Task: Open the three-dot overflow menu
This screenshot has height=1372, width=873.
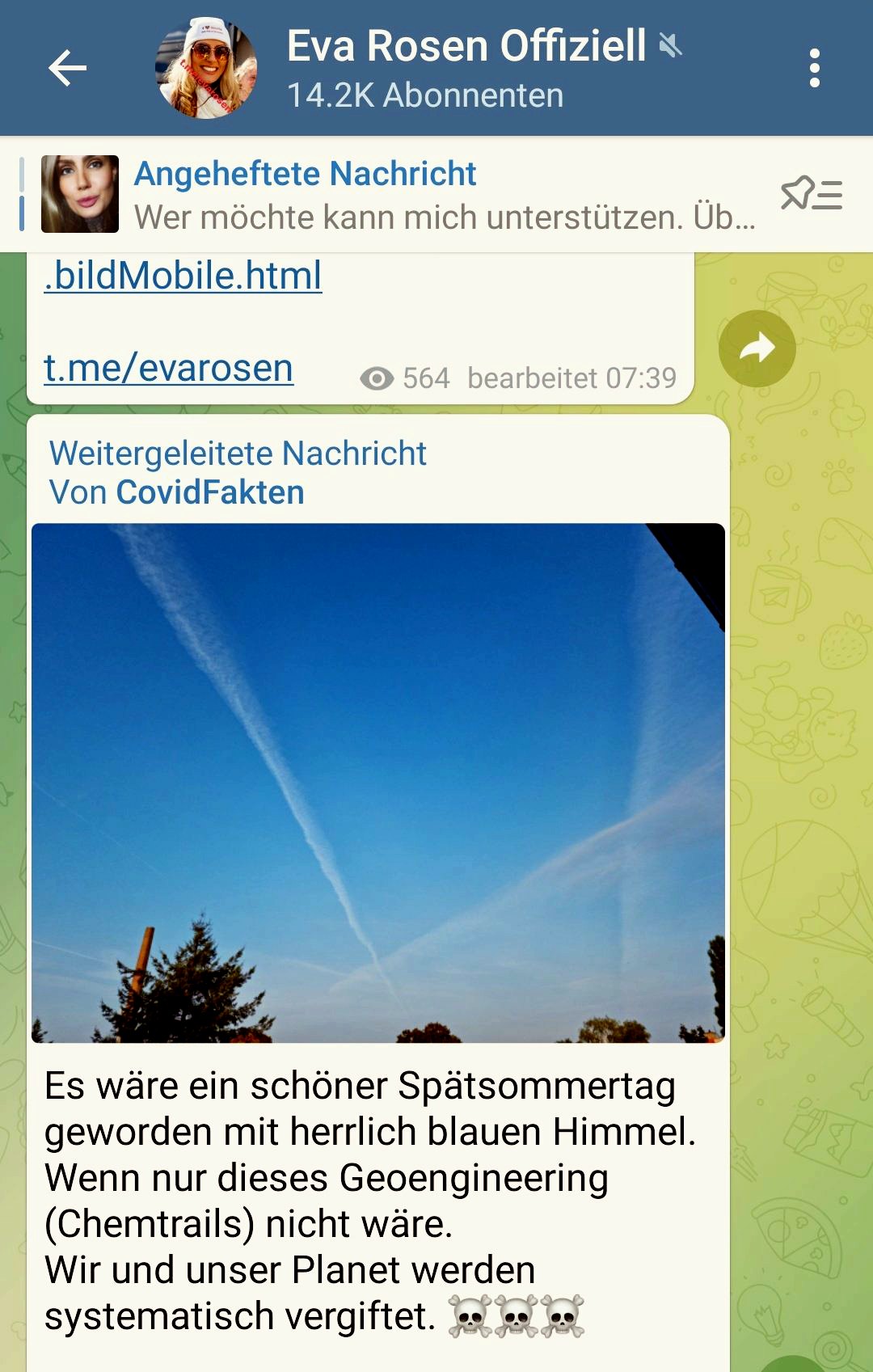Action: coord(814,68)
